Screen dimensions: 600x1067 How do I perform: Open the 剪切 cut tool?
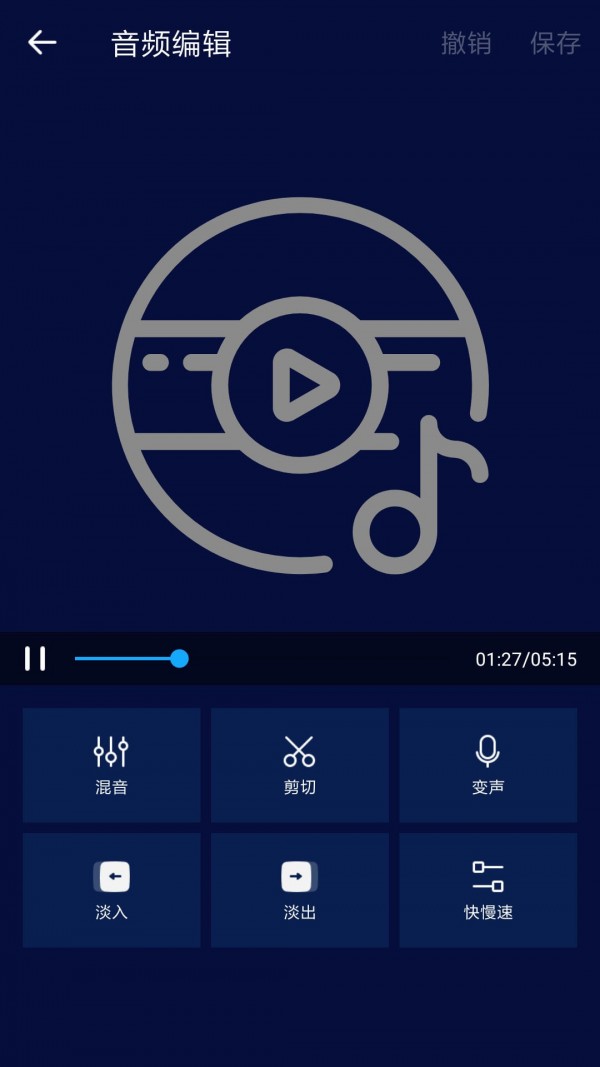tap(299, 765)
